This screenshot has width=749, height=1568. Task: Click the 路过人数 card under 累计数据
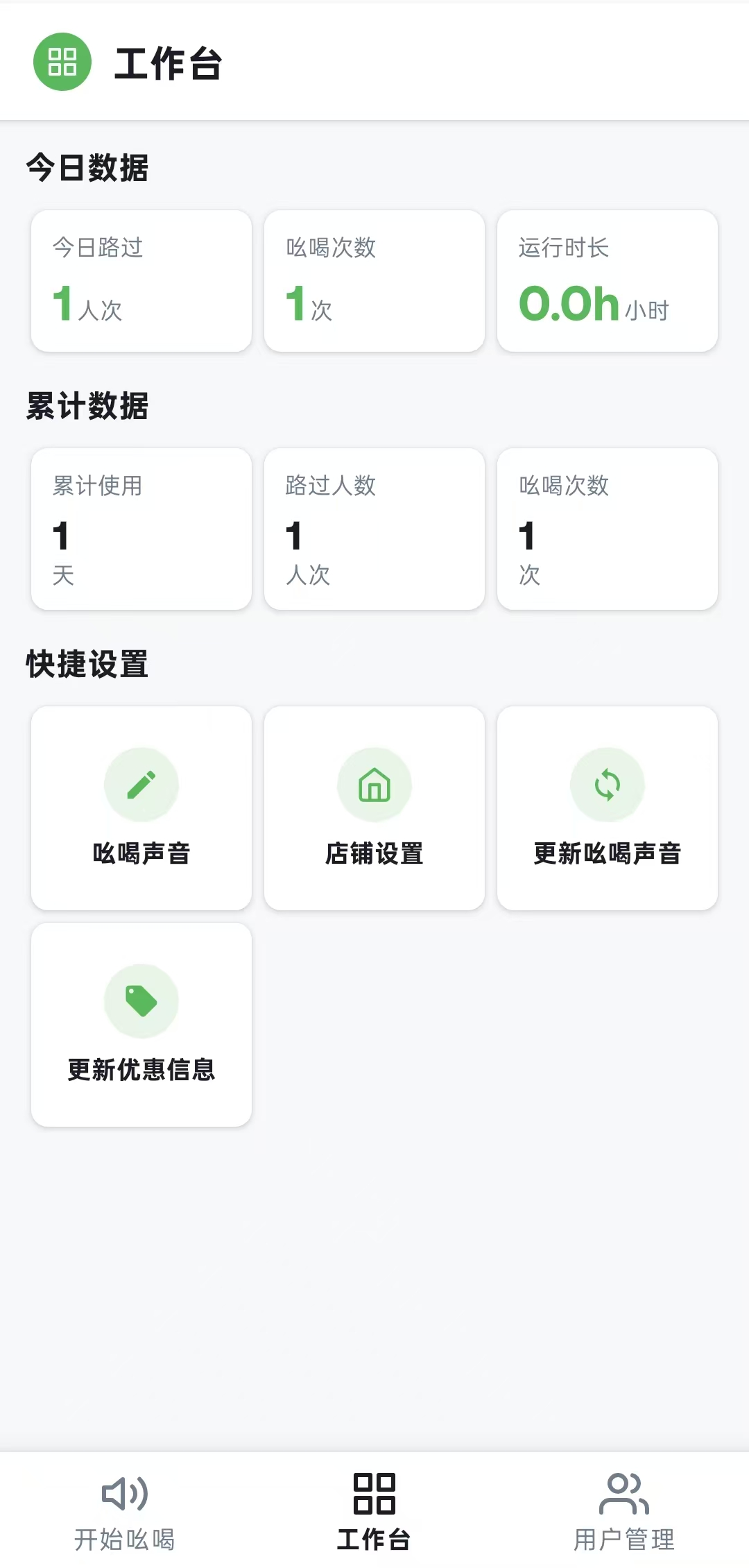(374, 528)
